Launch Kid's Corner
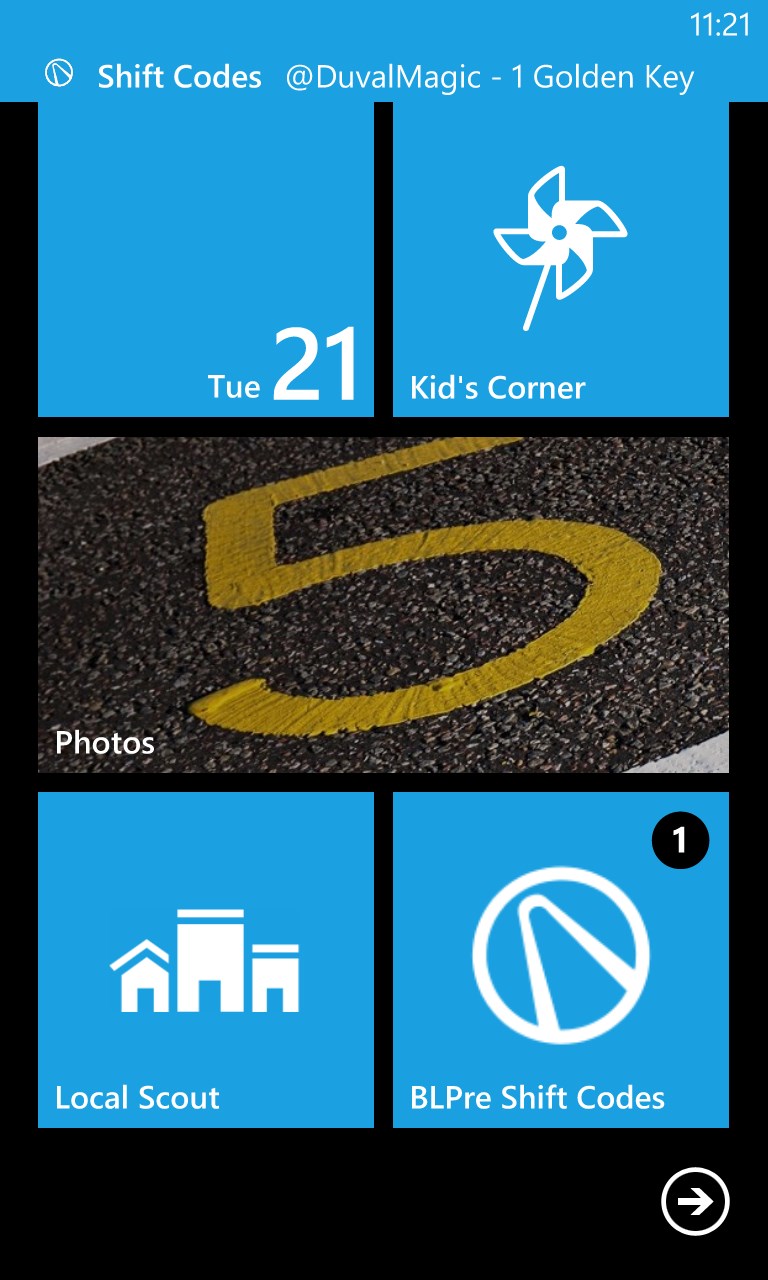Screen dimensions: 768x1280 560,260
